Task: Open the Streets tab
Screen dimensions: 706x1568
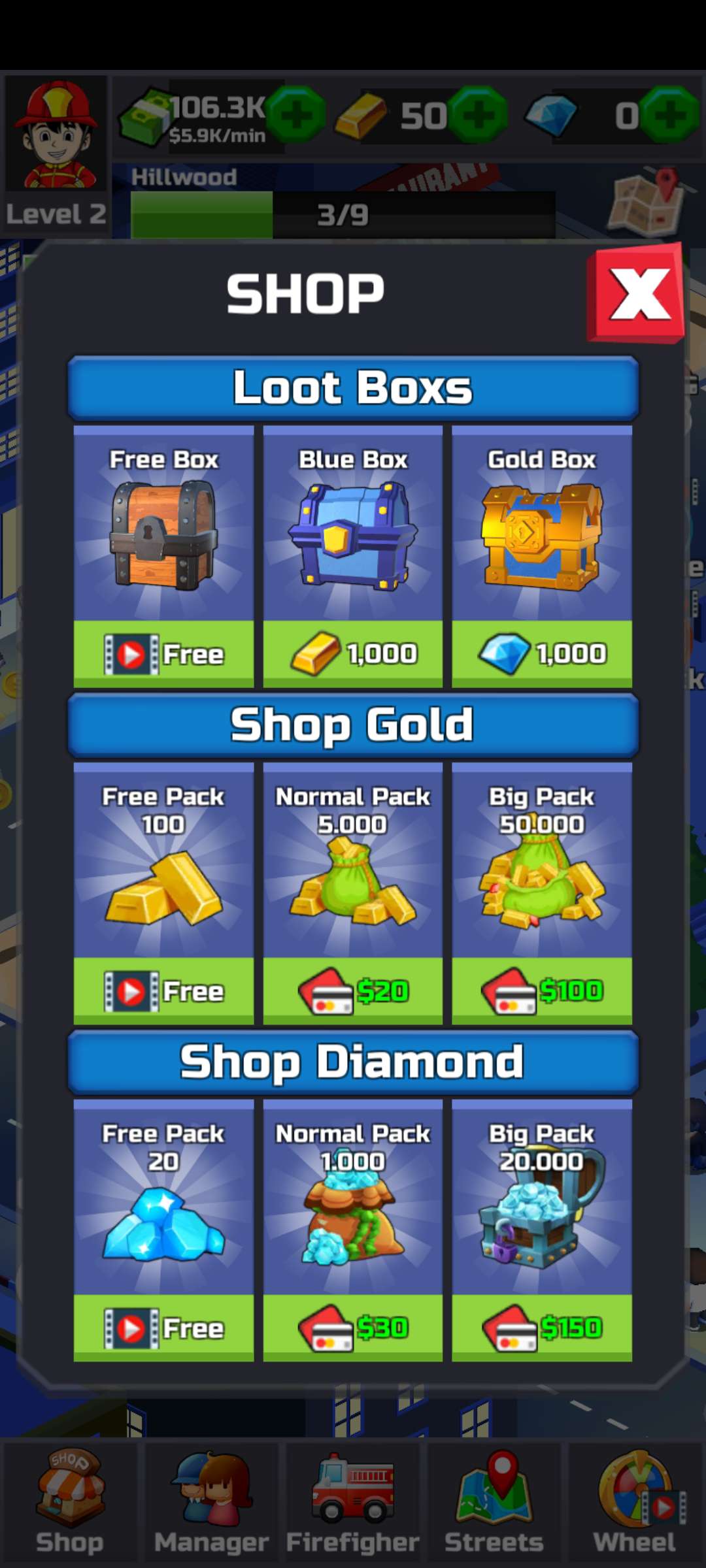Action: coord(494,1503)
